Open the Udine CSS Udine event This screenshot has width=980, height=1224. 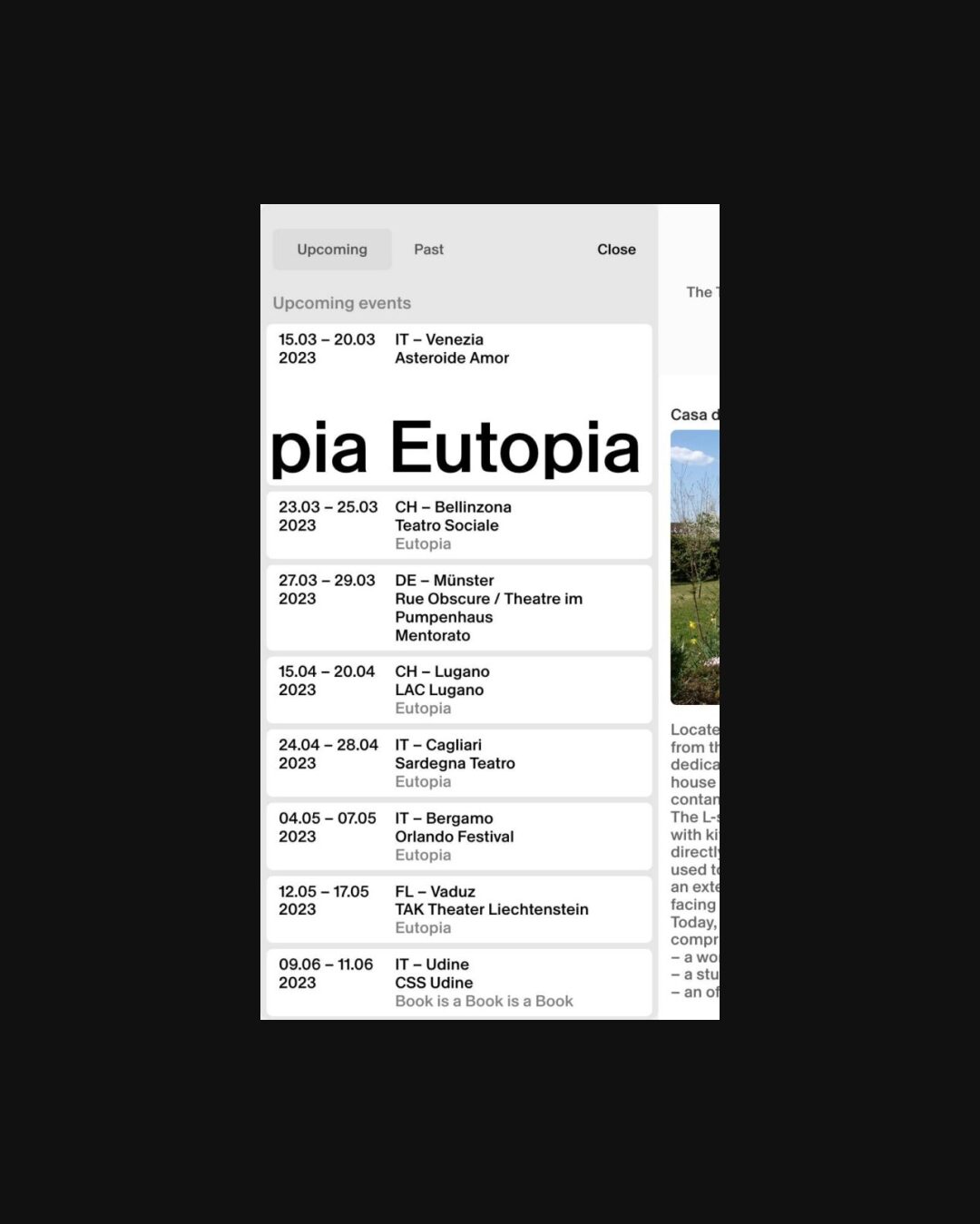click(x=459, y=983)
